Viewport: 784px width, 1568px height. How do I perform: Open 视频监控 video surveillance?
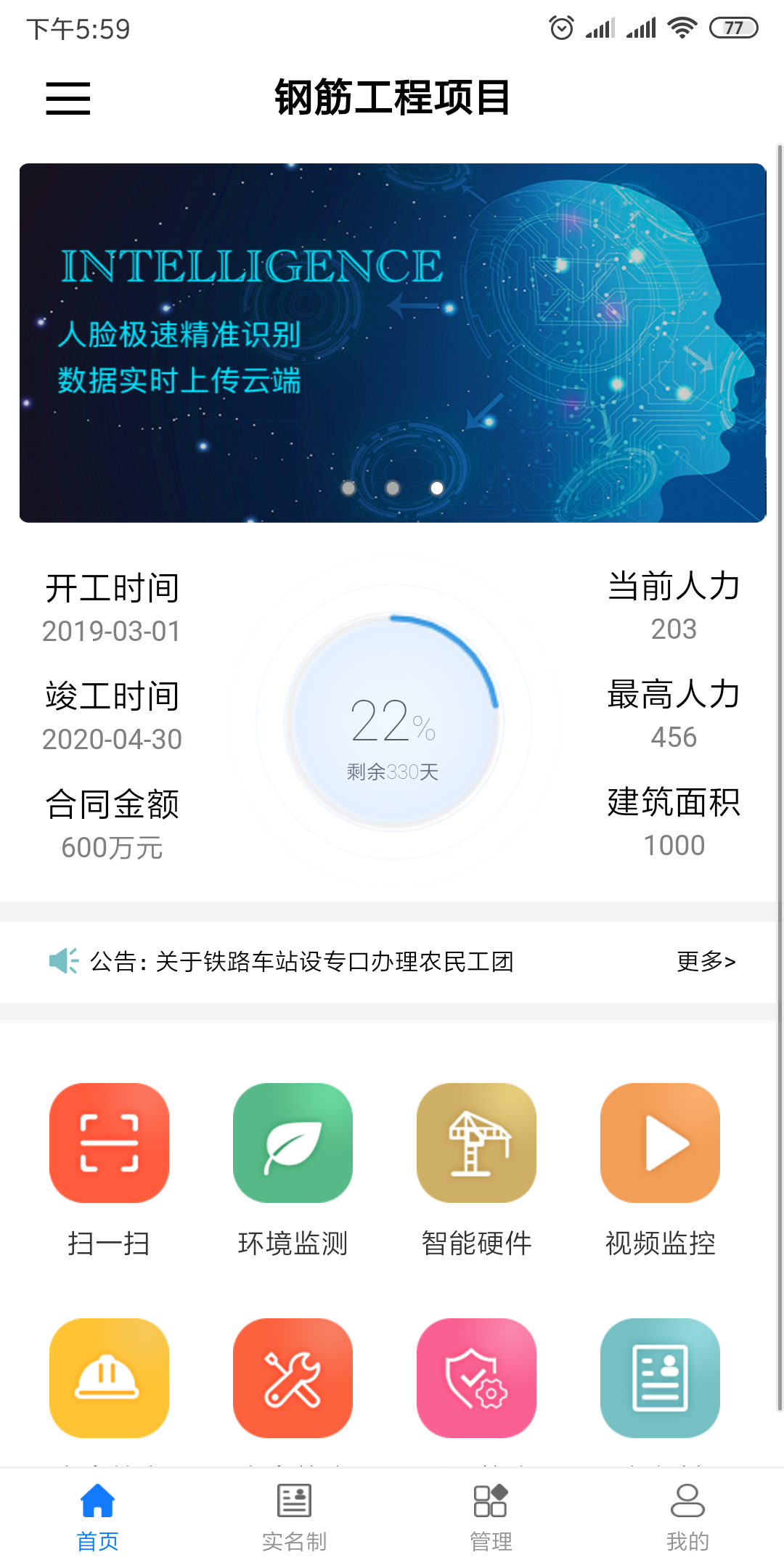(660, 1143)
